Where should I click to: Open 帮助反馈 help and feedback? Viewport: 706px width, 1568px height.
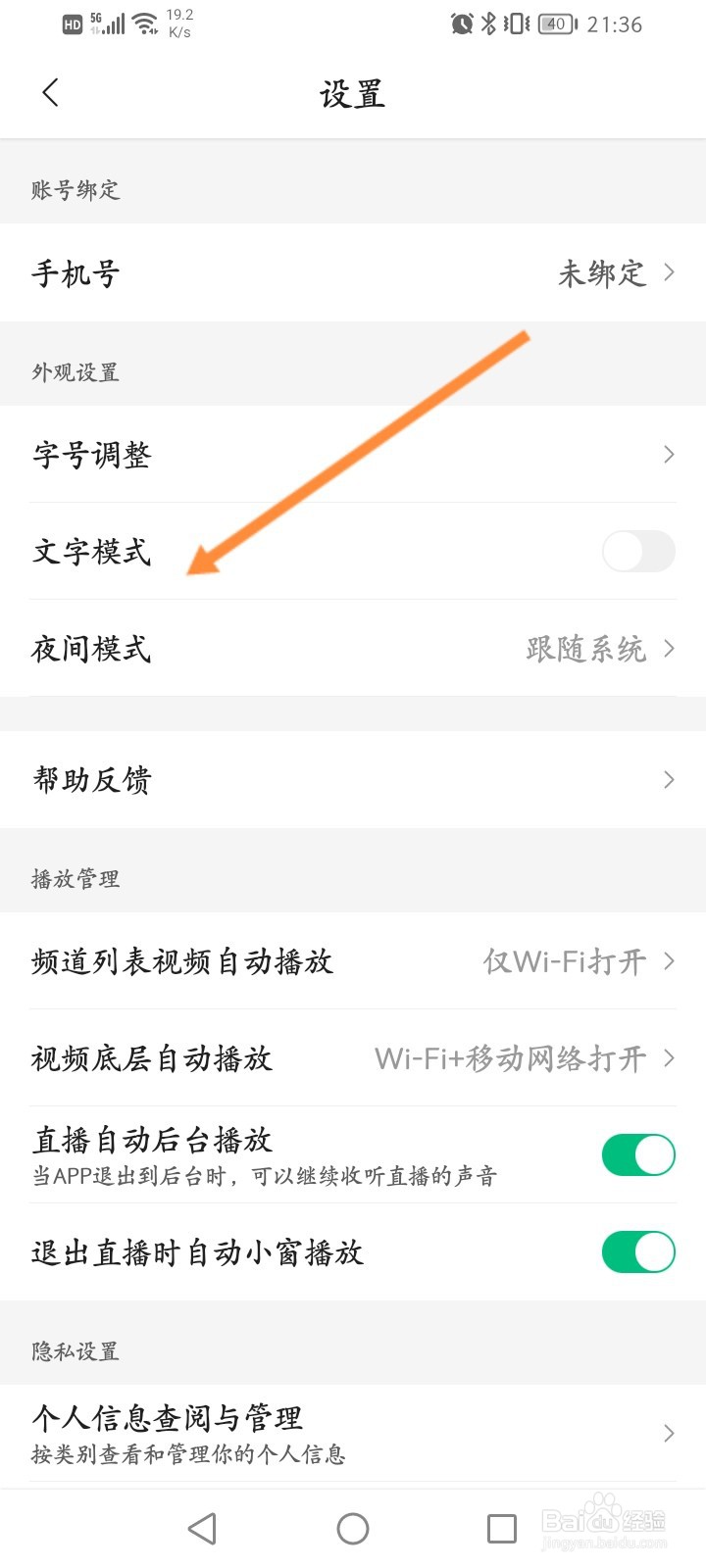point(353,780)
